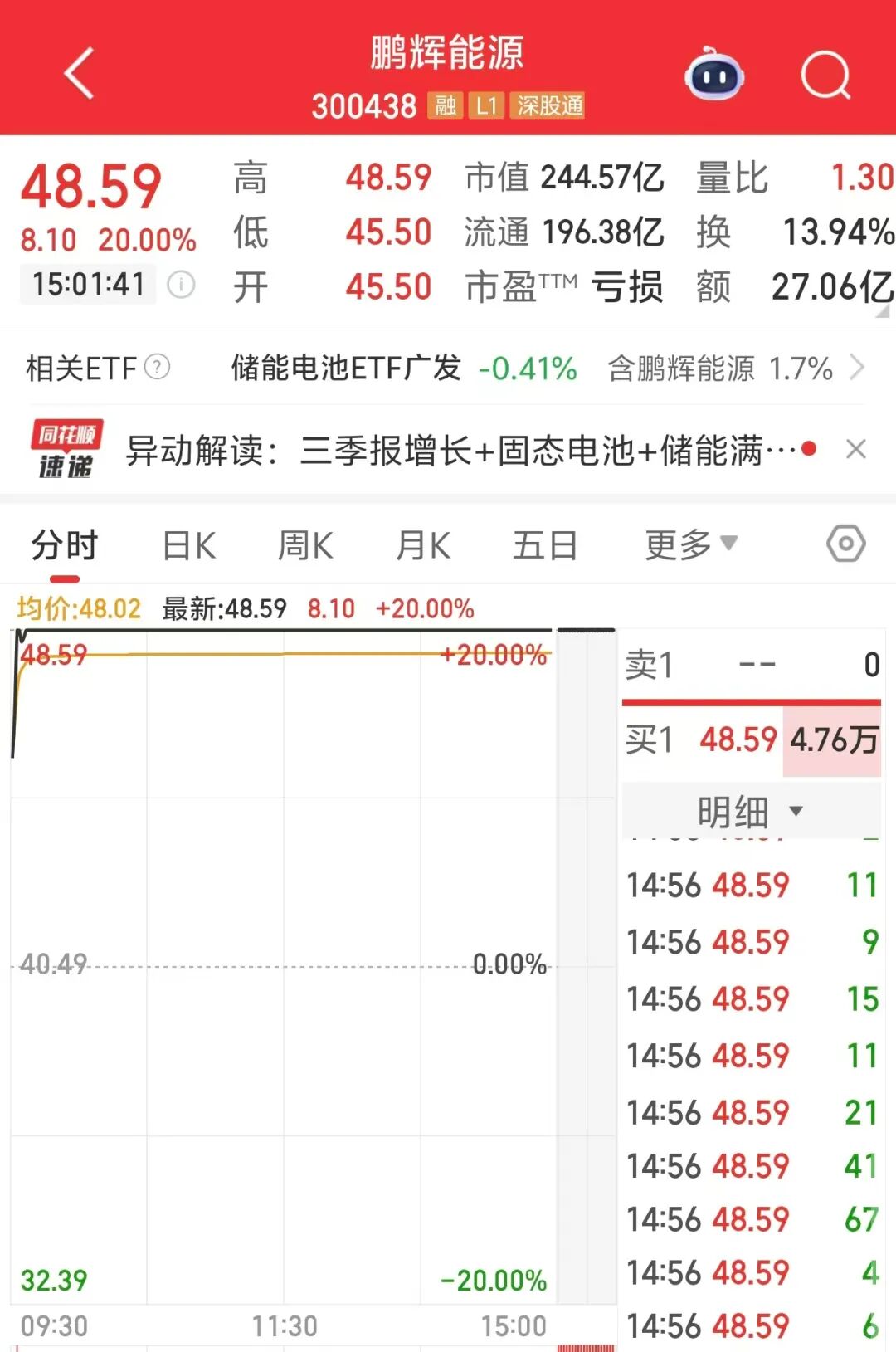Launch the AI robot assistant
Screen dimensions: 896x1352
point(715,75)
